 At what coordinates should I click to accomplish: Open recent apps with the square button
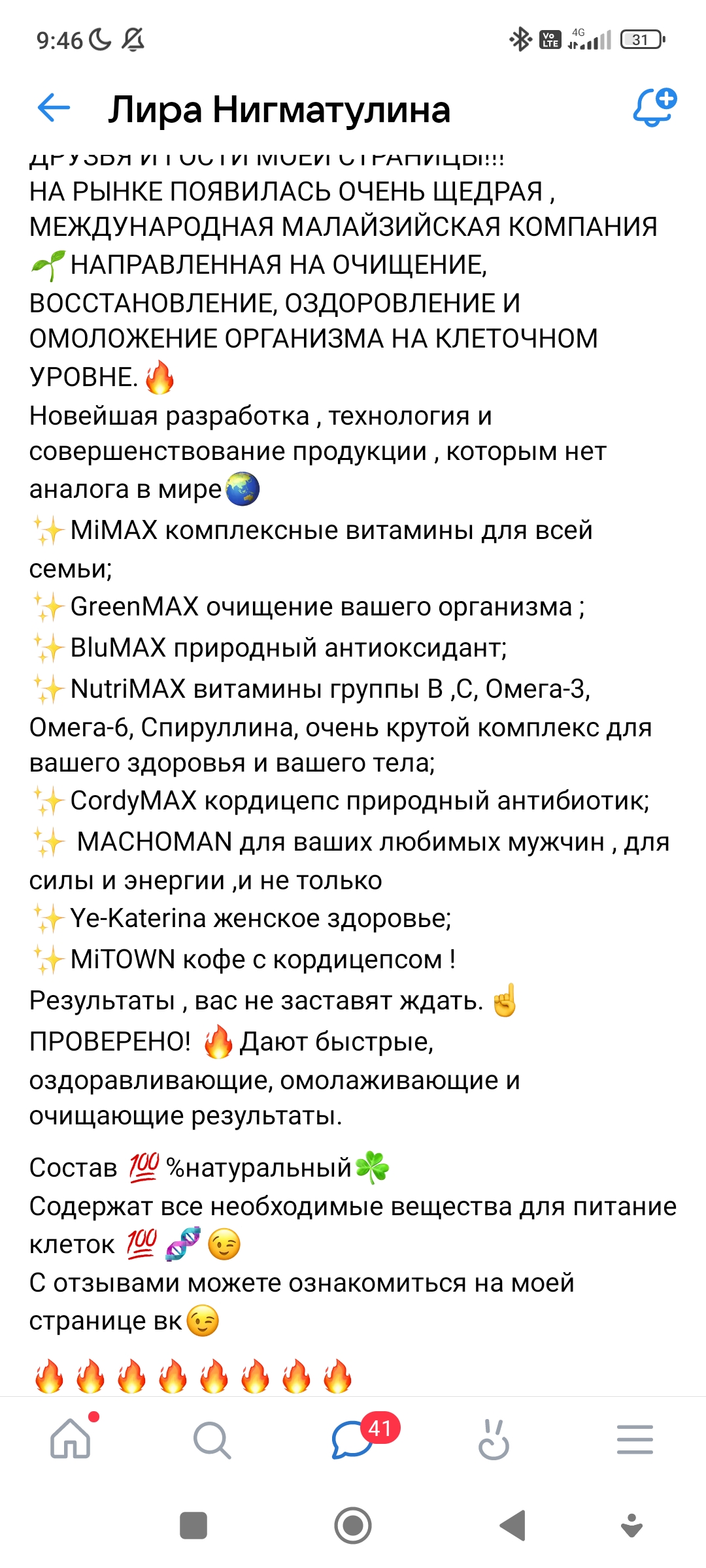193,1526
